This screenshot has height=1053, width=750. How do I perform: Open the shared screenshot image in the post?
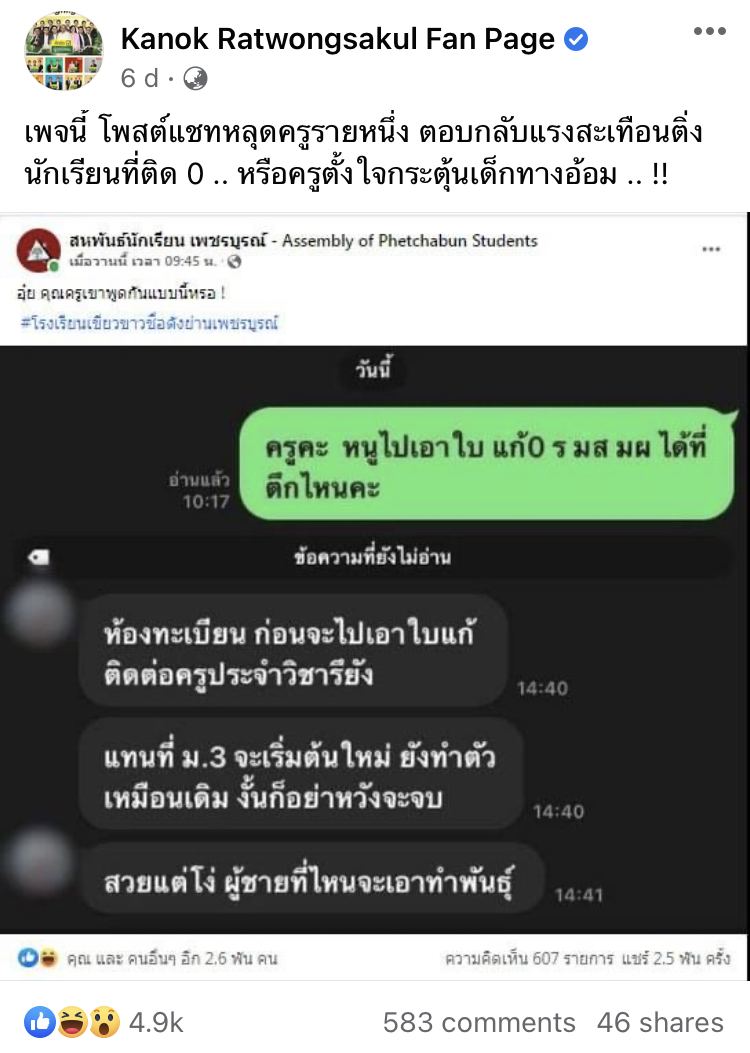pyautogui.click(x=374, y=590)
